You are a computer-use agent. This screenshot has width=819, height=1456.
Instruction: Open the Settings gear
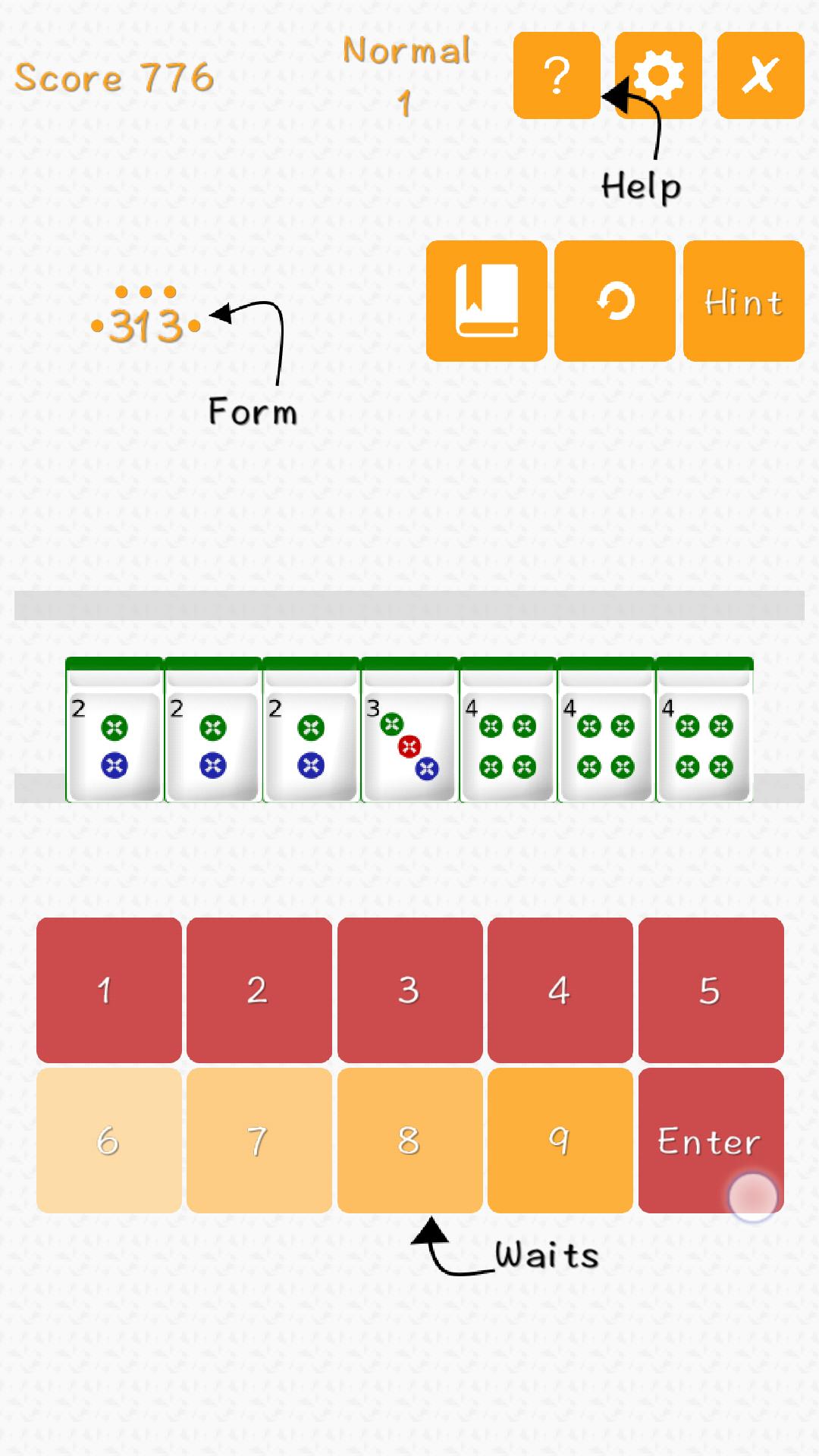tap(658, 74)
